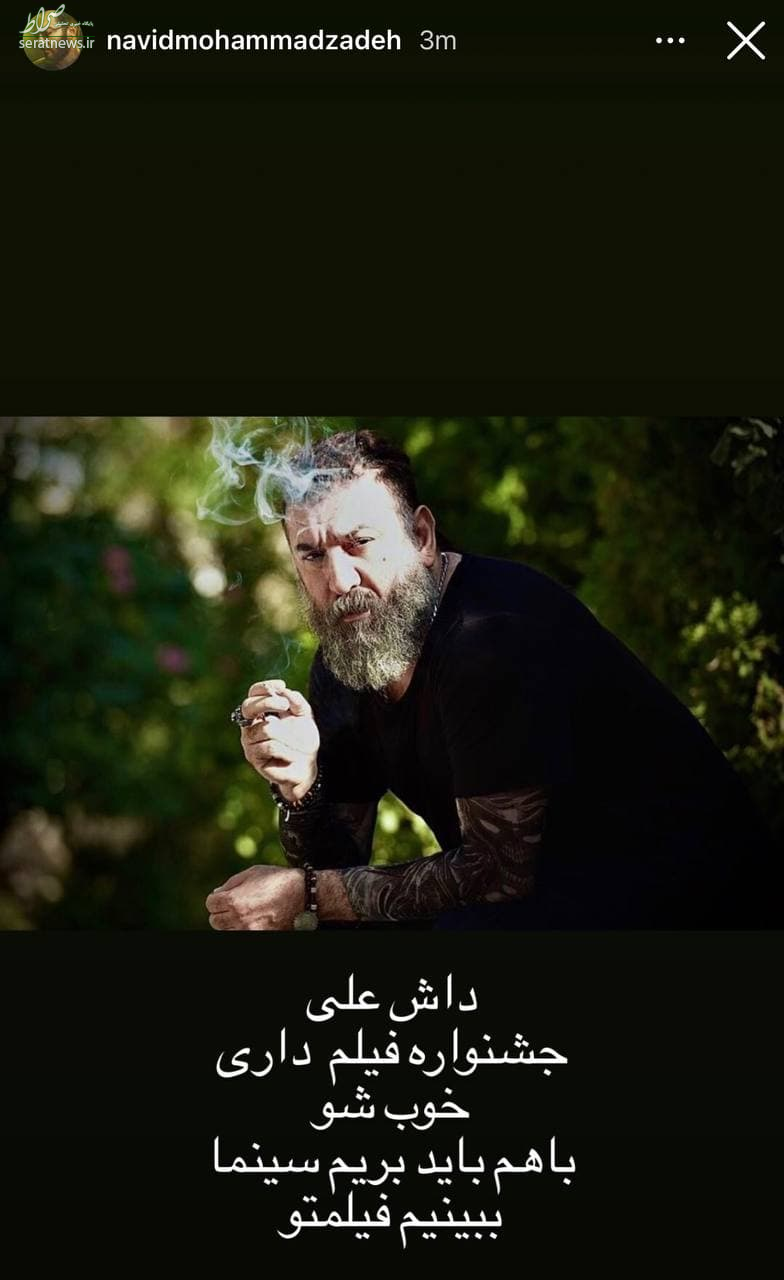The image size is (784, 1280).
Task: Open the story overflow menu
Action: click(x=670, y=41)
